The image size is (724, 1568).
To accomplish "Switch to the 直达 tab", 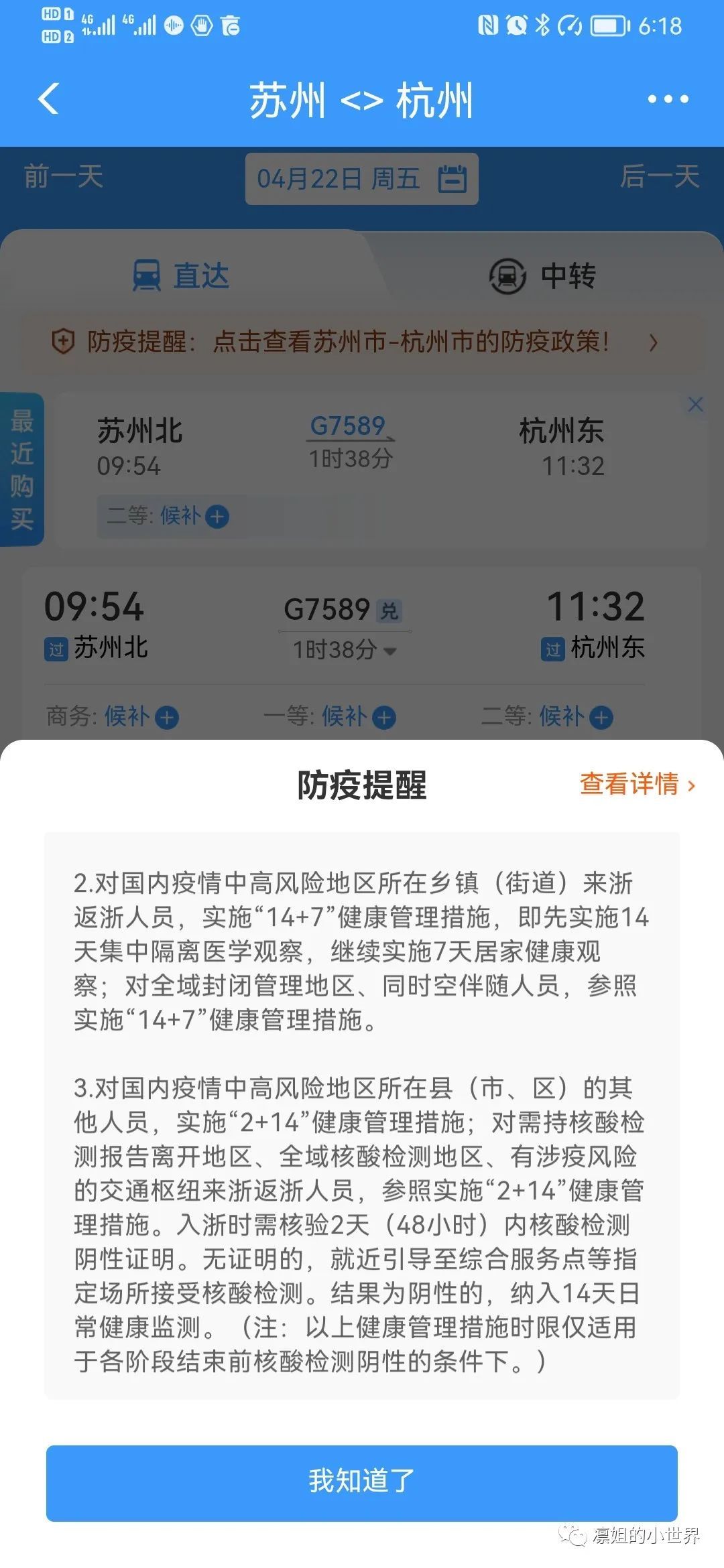I will click(x=182, y=276).
